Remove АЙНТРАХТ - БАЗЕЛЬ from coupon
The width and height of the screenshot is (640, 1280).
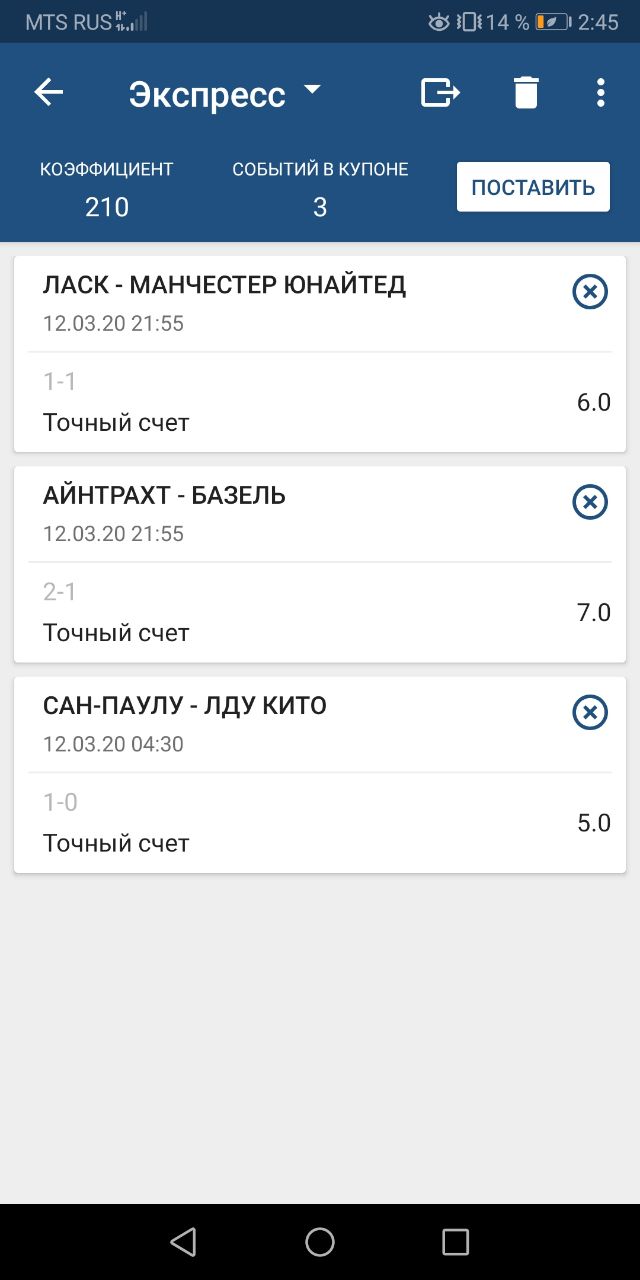[x=590, y=502]
